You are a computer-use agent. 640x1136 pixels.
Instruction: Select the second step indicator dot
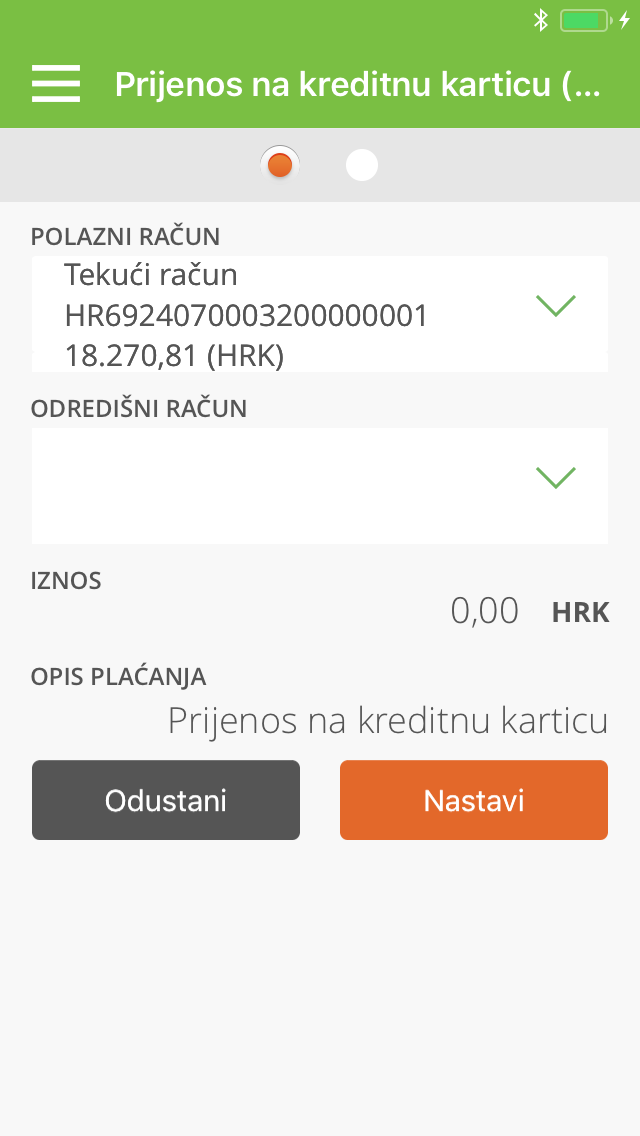coord(362,165)
